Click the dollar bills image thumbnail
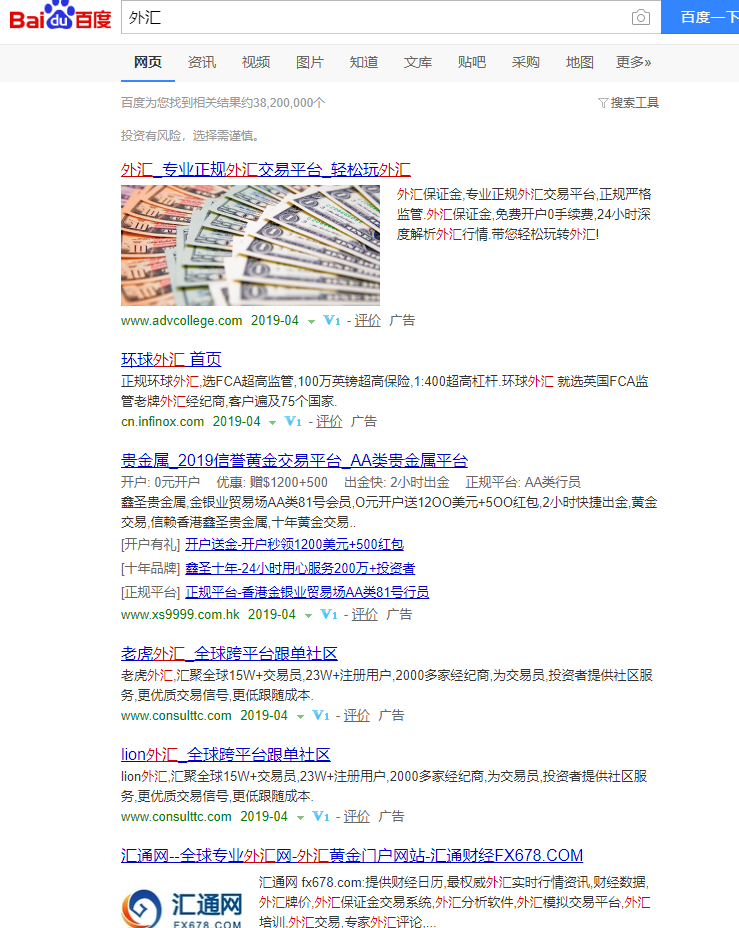The image size is (739, 928). pyautogui.click(x=250, y=243)
